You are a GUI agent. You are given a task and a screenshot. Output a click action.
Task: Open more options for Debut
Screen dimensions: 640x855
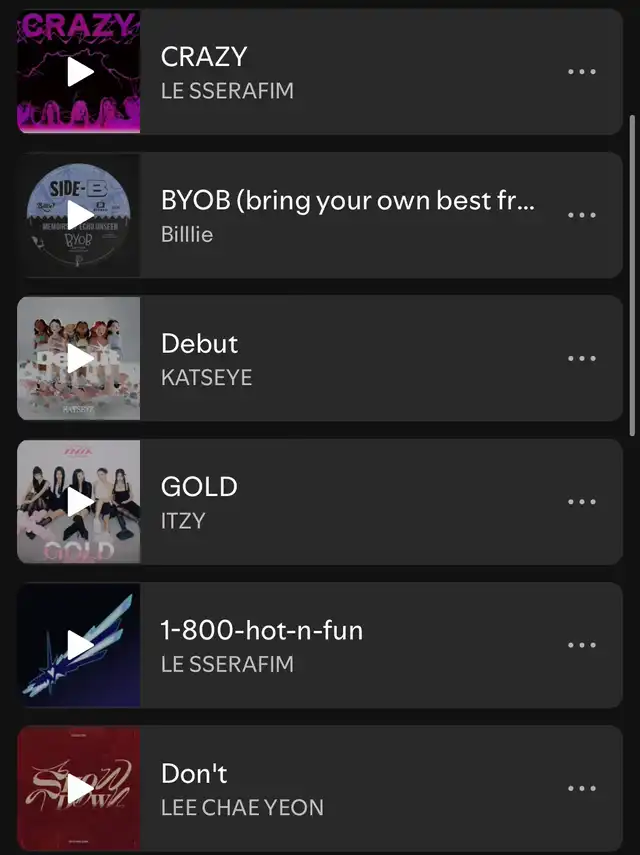[581, 358]
